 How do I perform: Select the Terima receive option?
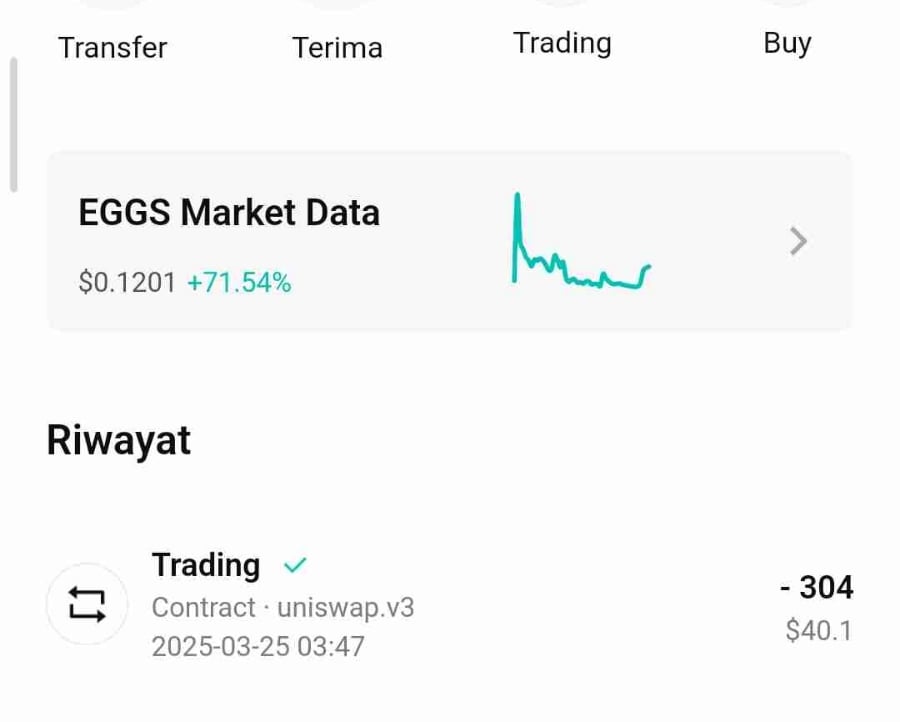(x=337, y=47)
